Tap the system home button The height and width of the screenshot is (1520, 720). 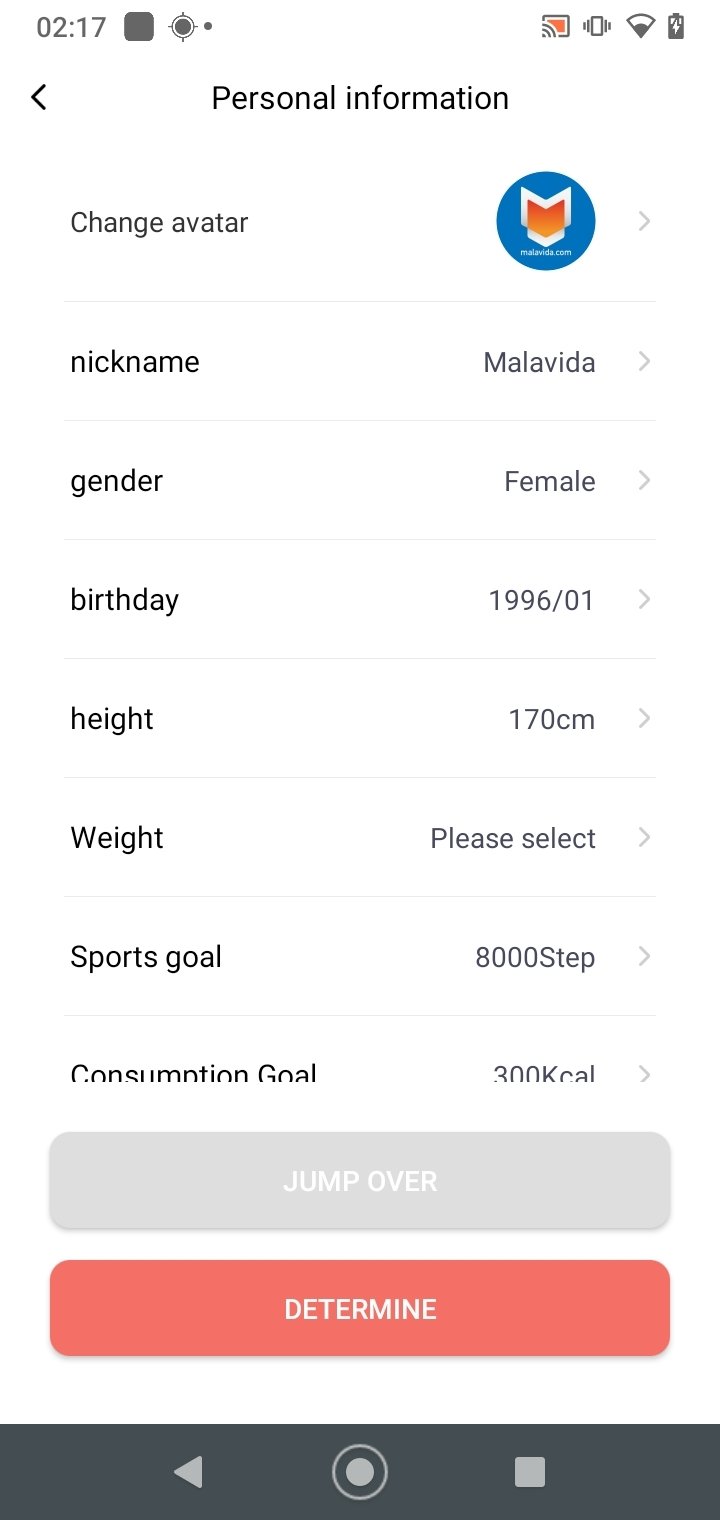360,1471
